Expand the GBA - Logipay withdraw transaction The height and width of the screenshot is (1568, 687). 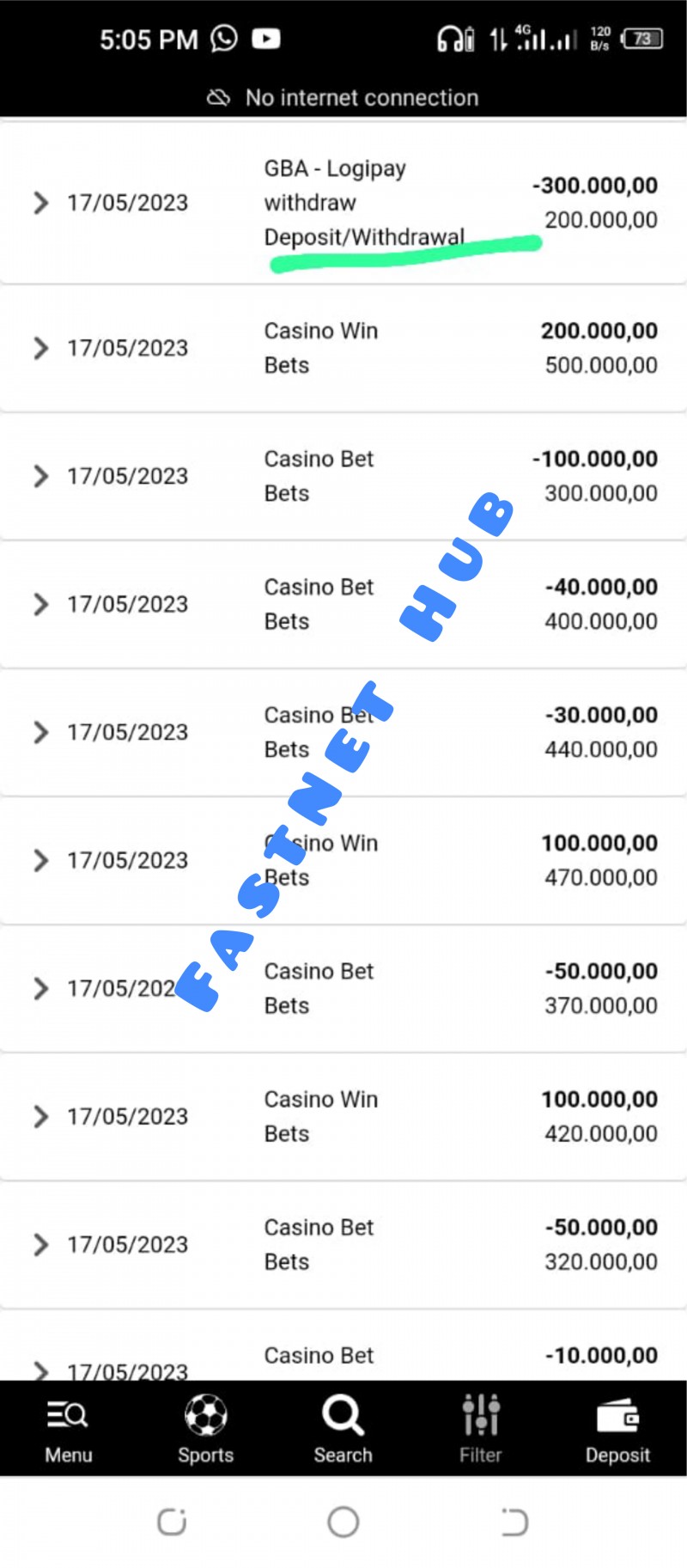click(x=40, y=203)
